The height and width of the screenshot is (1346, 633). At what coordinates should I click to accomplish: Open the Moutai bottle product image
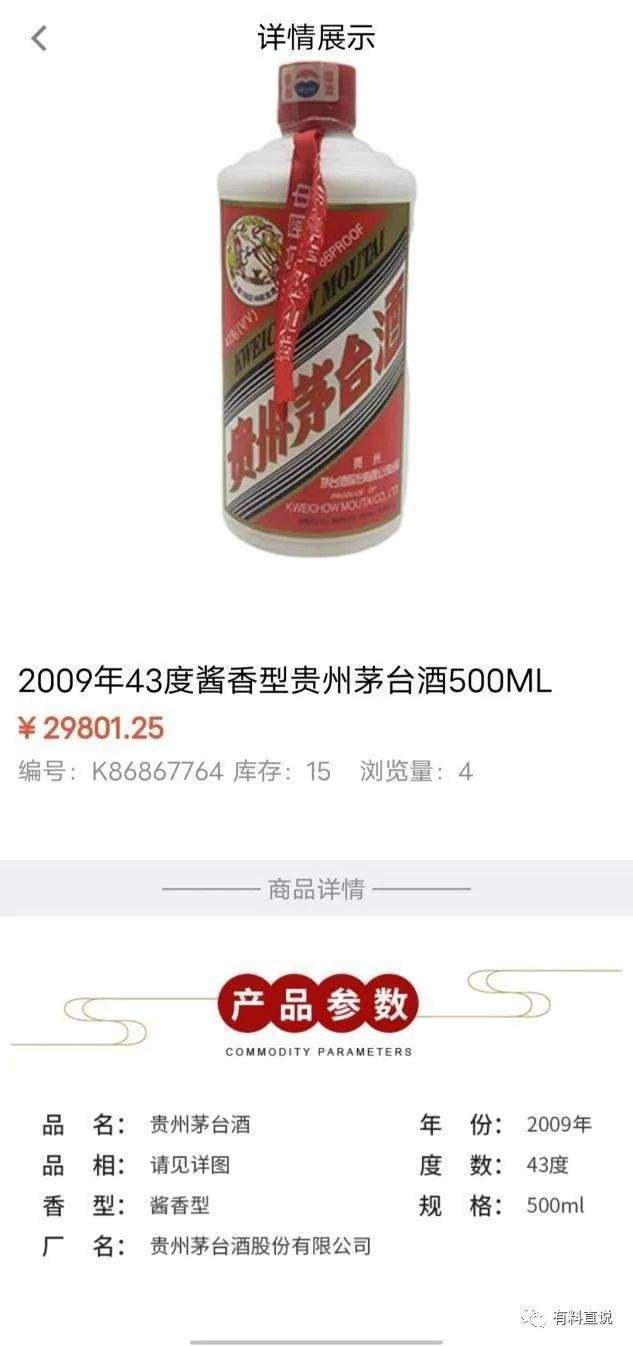[x=315, y=310]
